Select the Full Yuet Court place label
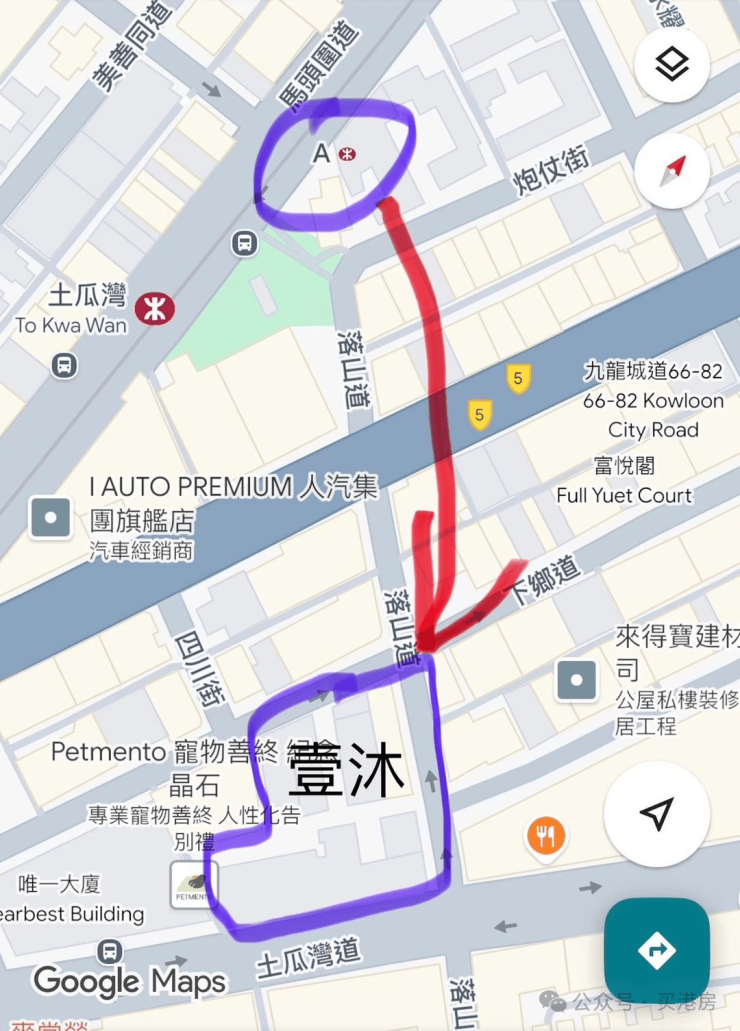740x1031 pixels. pos(624,495)
